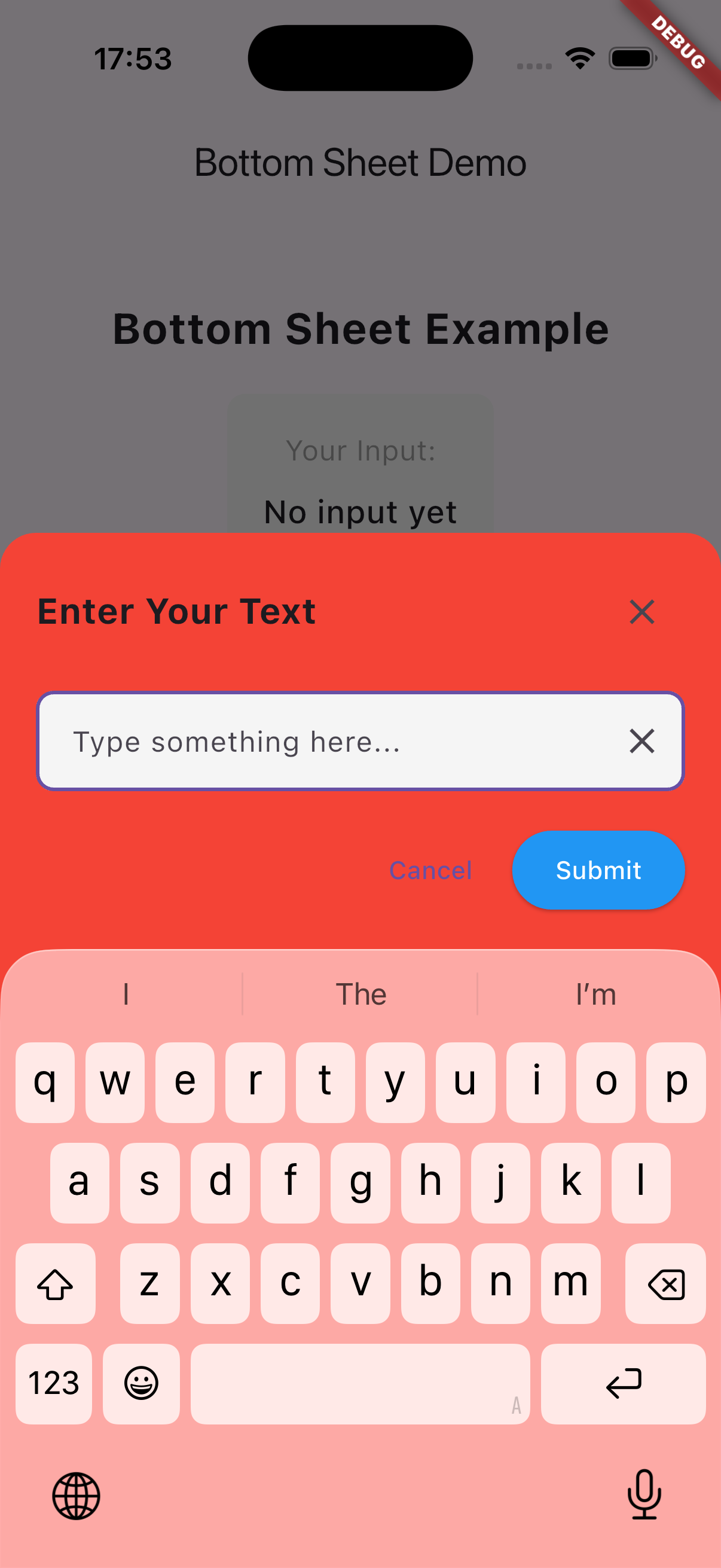Open the emoji keyboard
Image resolution: width=721 pixels, height=1568 pixels.
141,1384
